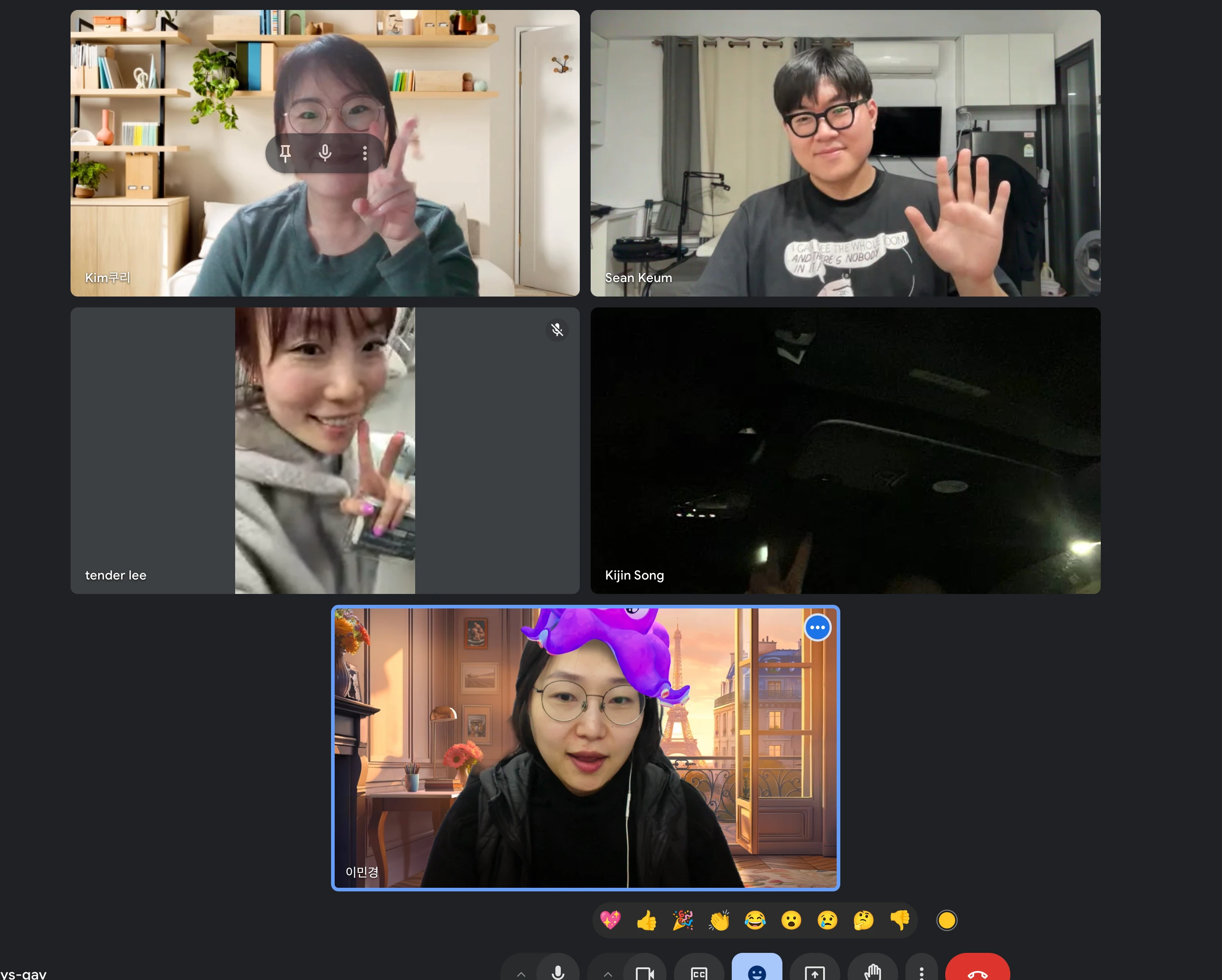Open more options on Kim쿠리's tile
Image resolution: width=1222 pixels, height=980 pixels.
365,153
